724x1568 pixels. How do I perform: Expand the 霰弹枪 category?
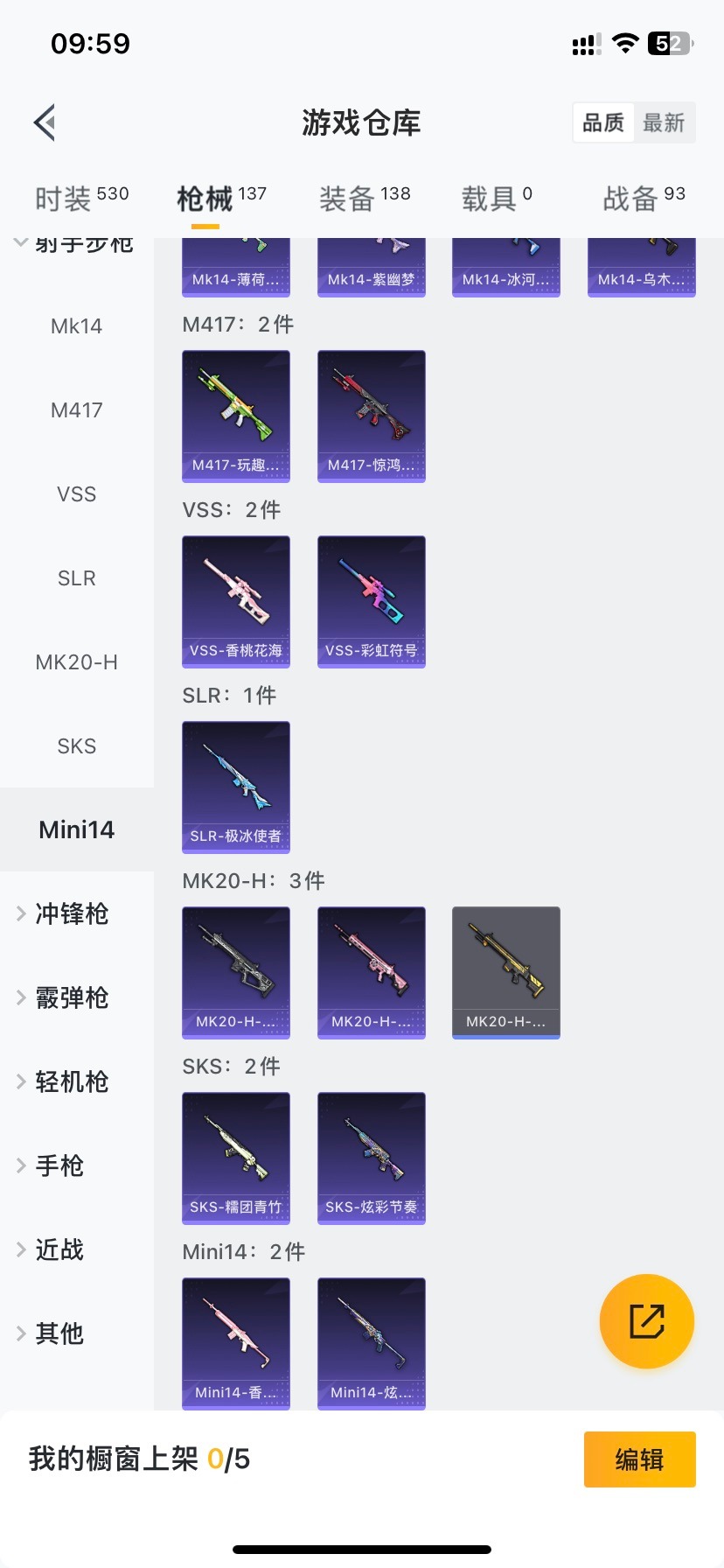tap(72, 997)
